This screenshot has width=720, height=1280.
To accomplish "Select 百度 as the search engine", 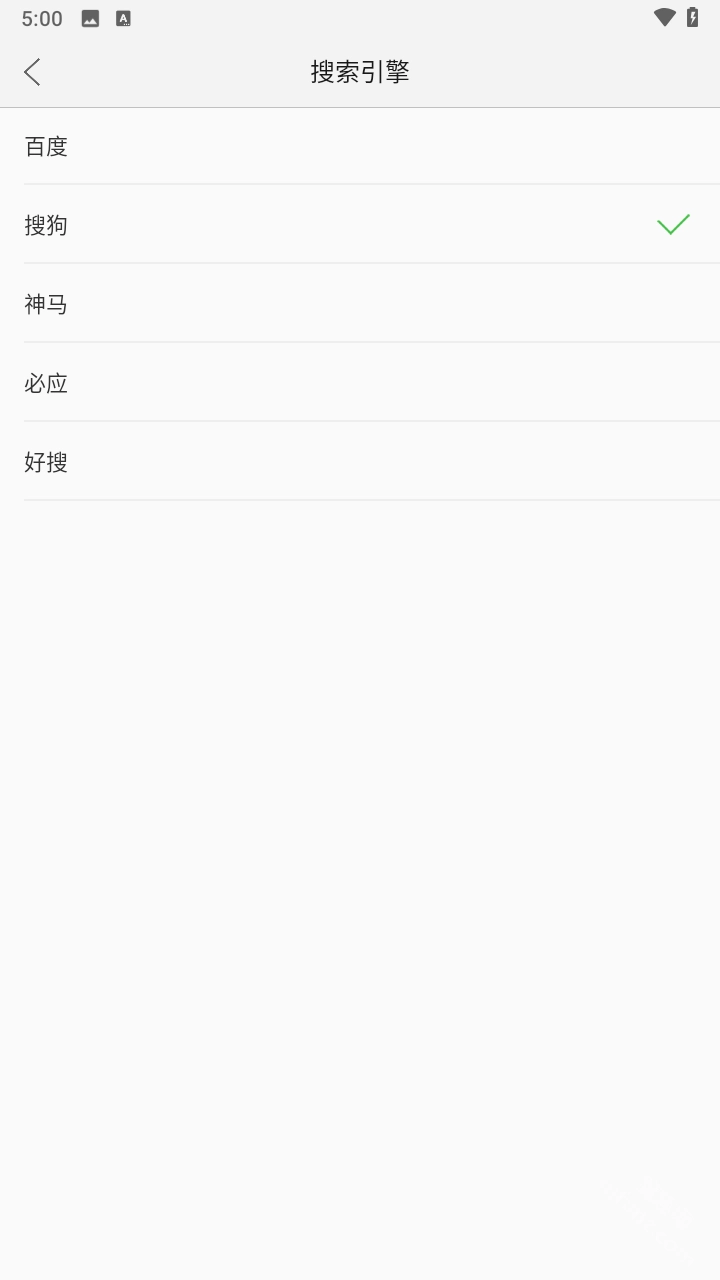I will click(360, 146).
